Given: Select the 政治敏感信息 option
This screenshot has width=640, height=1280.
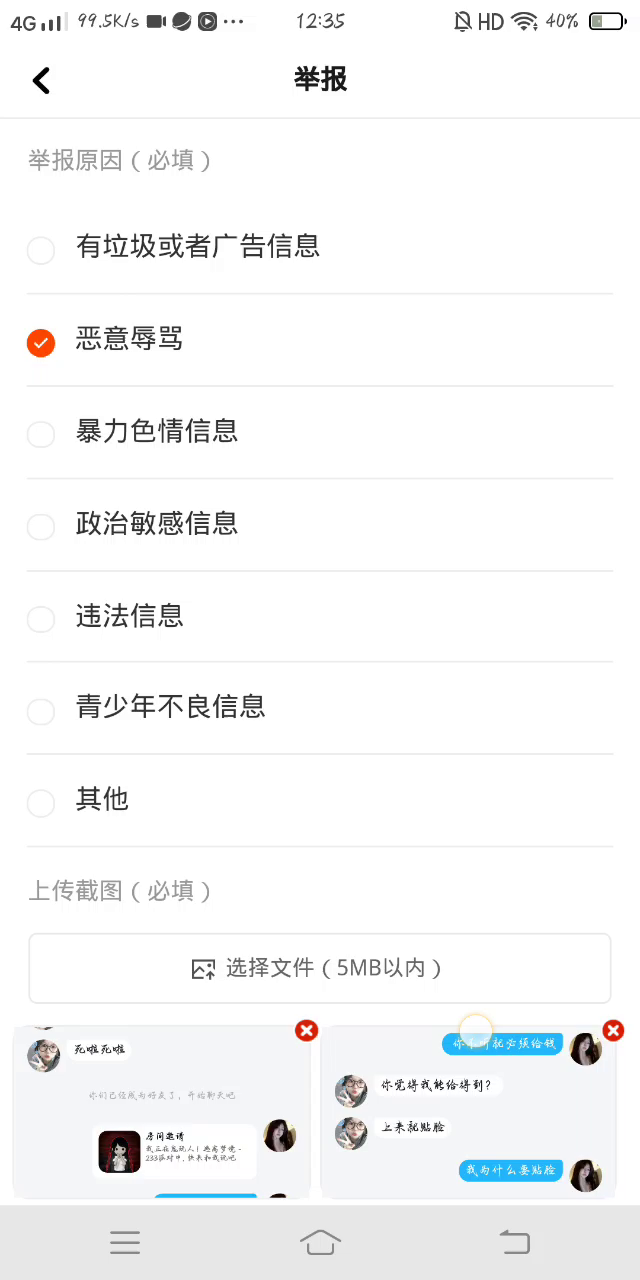Looking at the screenshot, I should [320, 524].
